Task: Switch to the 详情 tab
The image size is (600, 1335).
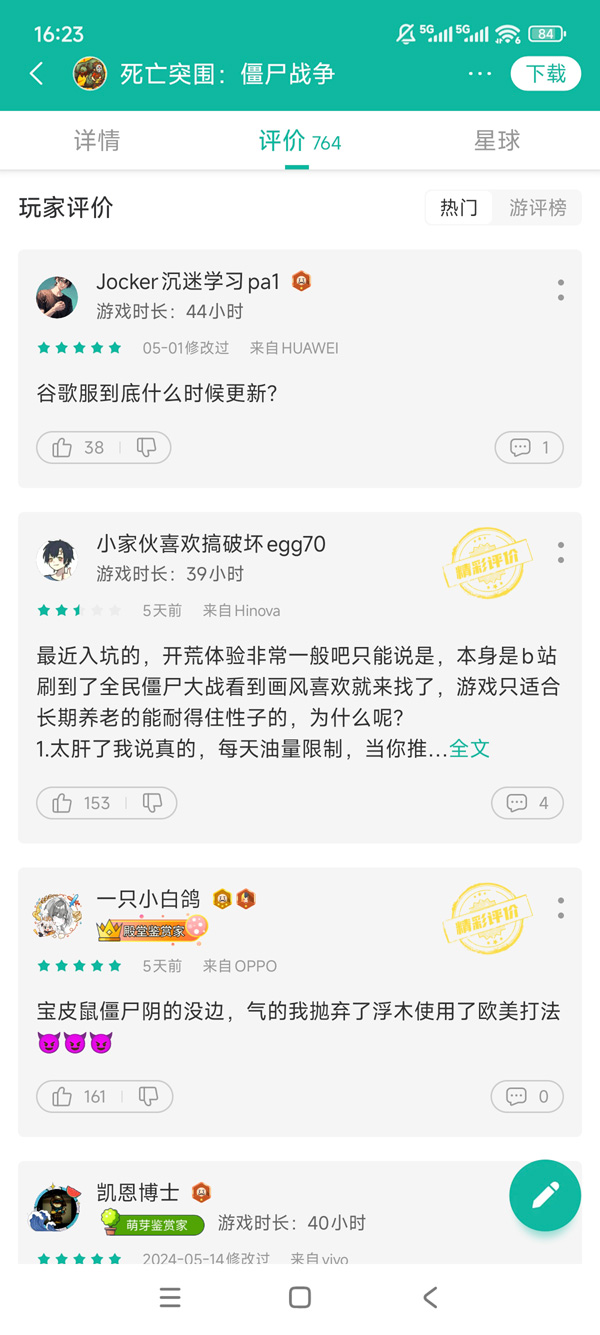Action: pos(97,141)
